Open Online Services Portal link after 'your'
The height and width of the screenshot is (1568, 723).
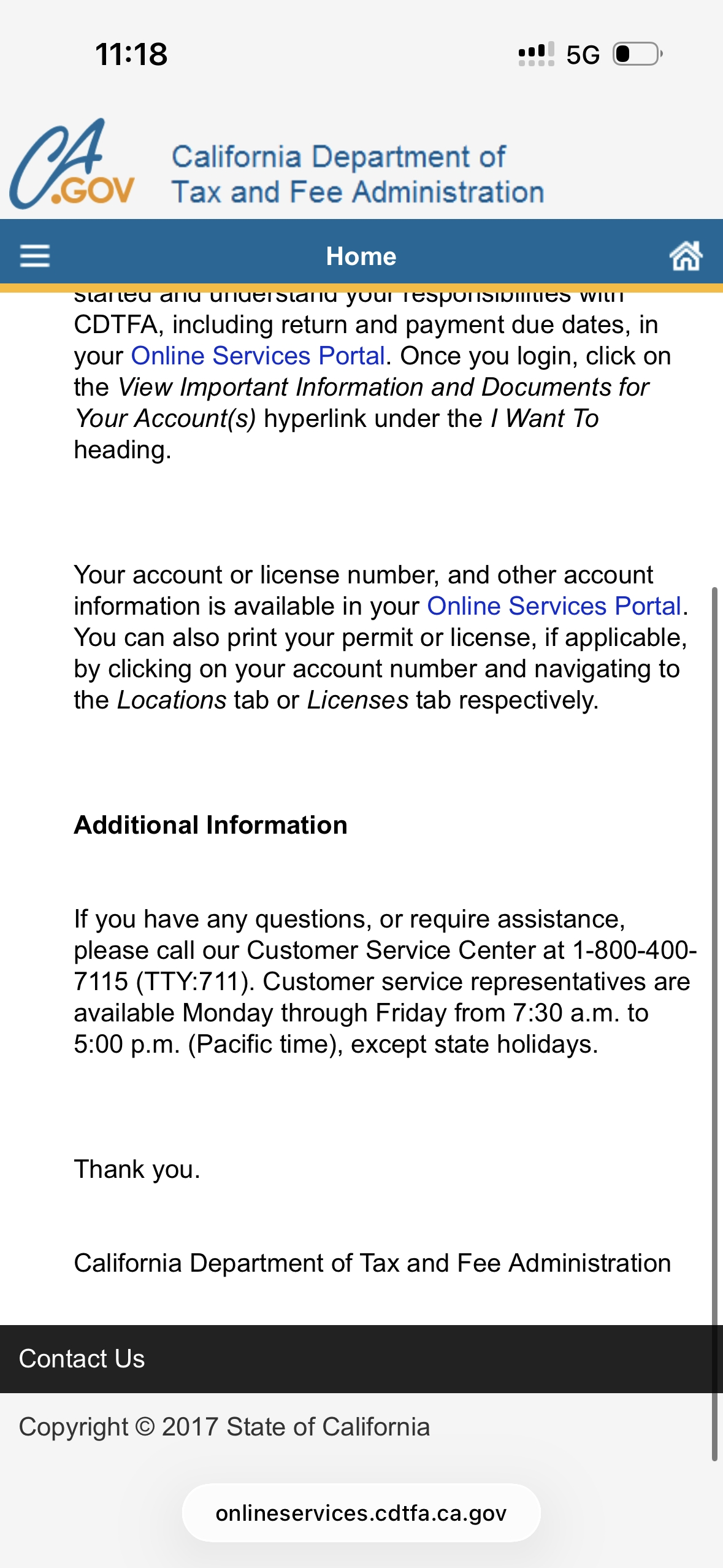point(258,356)
